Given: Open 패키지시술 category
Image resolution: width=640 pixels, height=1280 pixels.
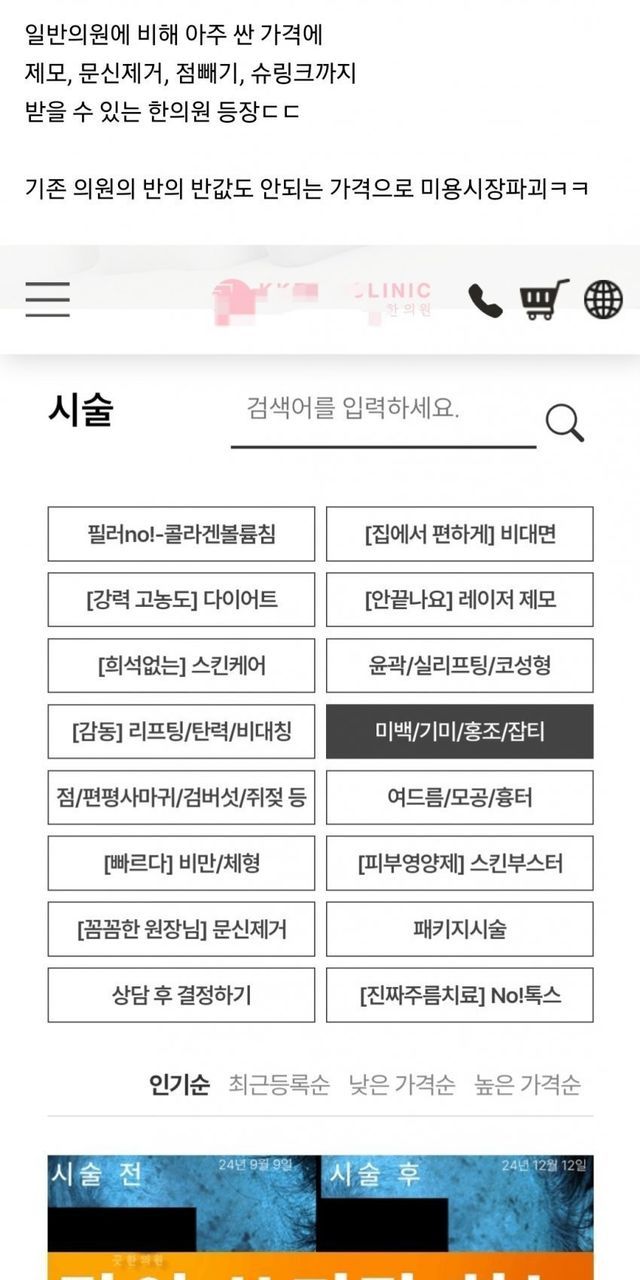Looking at the screenshot, I should click(x=459, y=929).
